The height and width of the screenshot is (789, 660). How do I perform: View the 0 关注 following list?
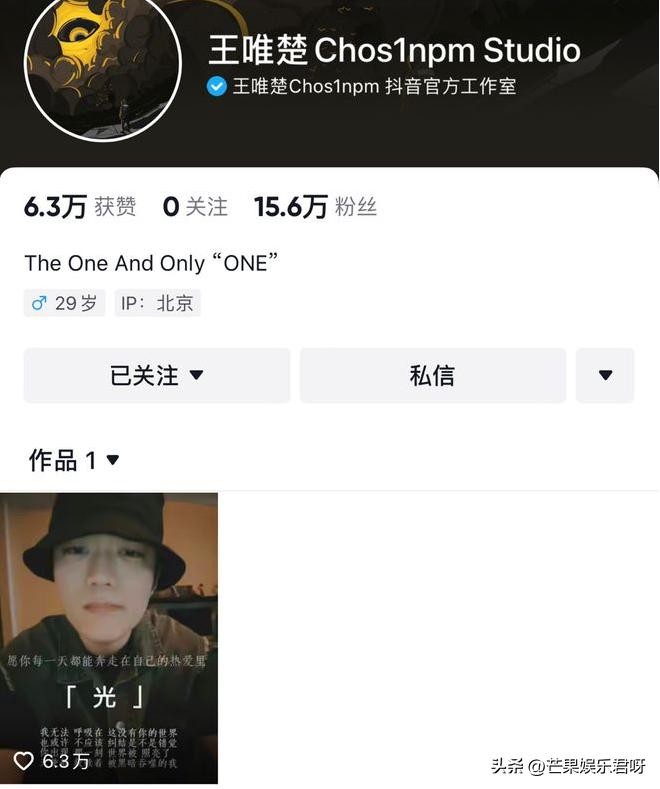click(195, 207)
